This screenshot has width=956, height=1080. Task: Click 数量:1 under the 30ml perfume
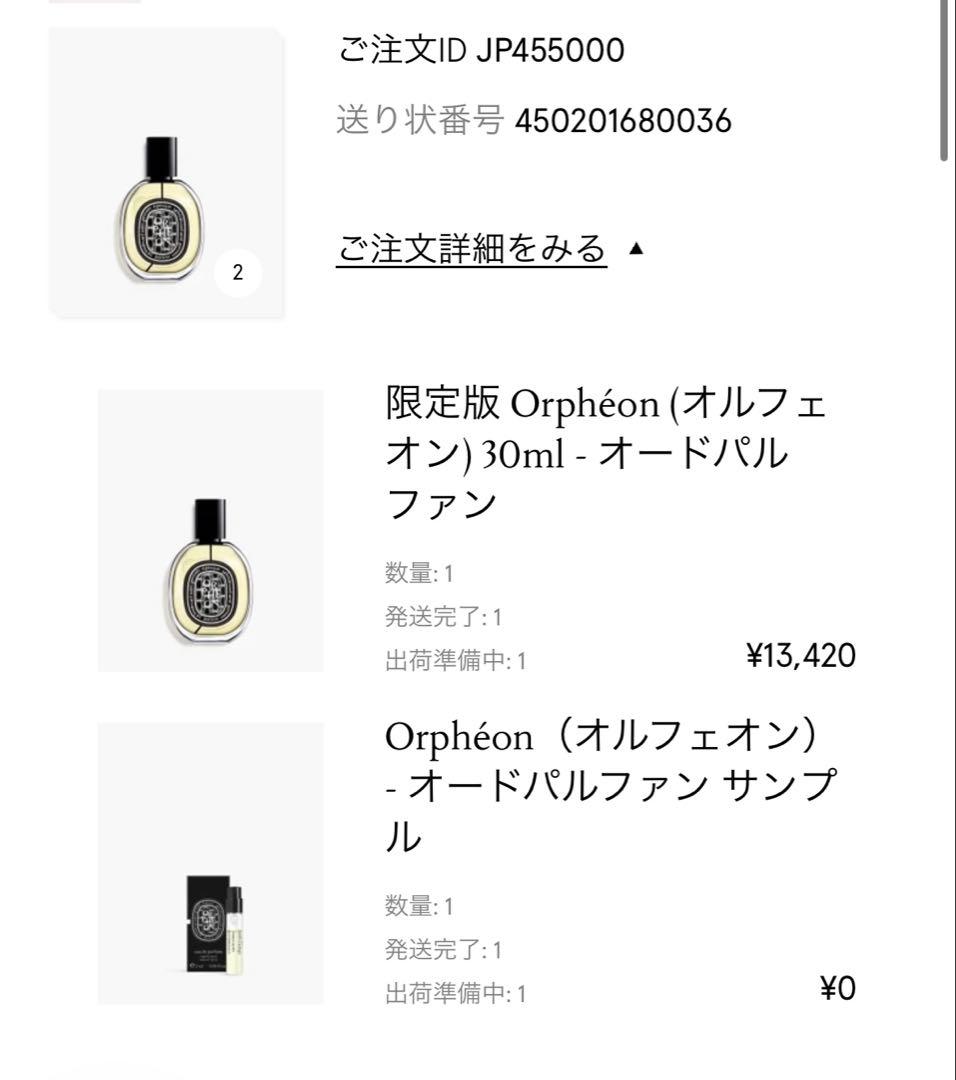click(420, 573)
